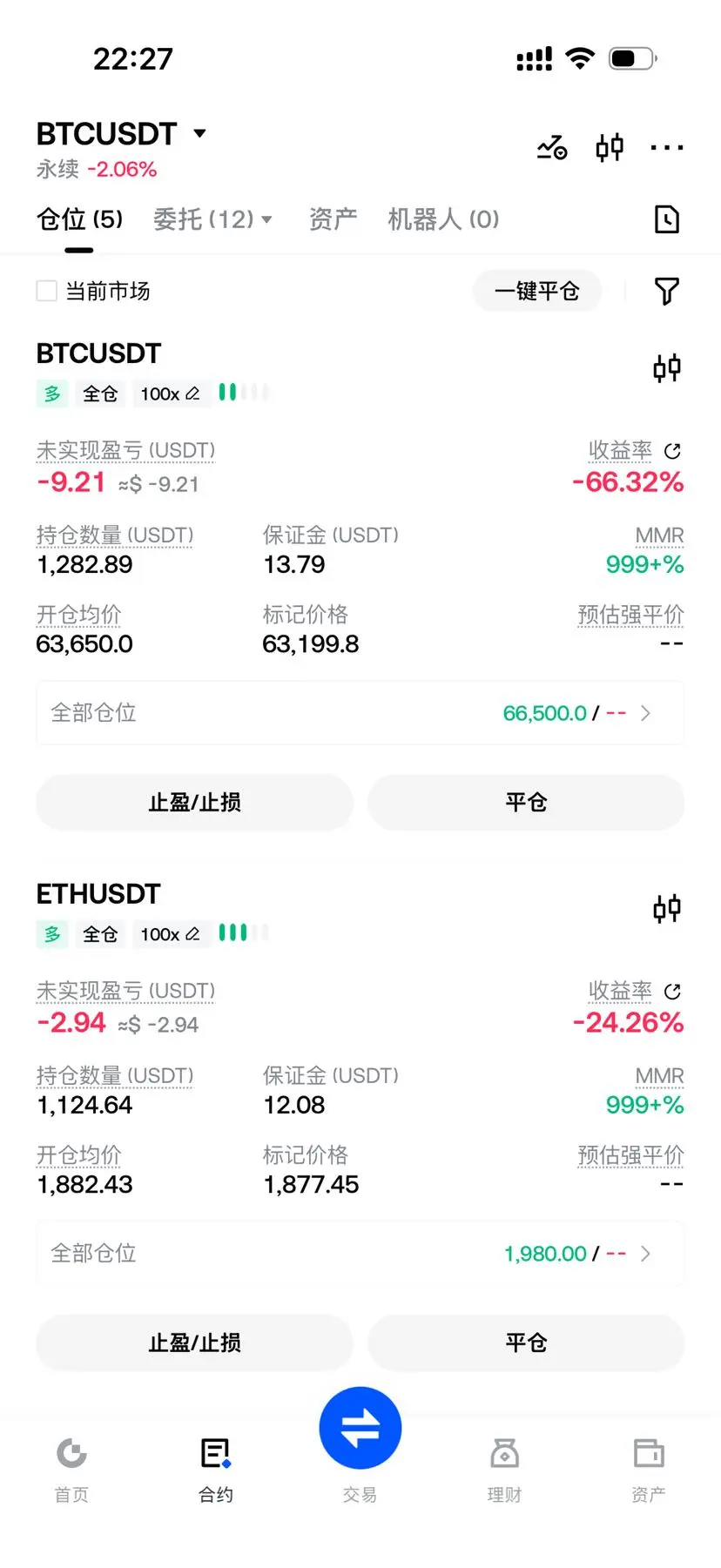Open the positions filter funnel icon
Screen dimensions: 721x1568
(x=666, y=291)
